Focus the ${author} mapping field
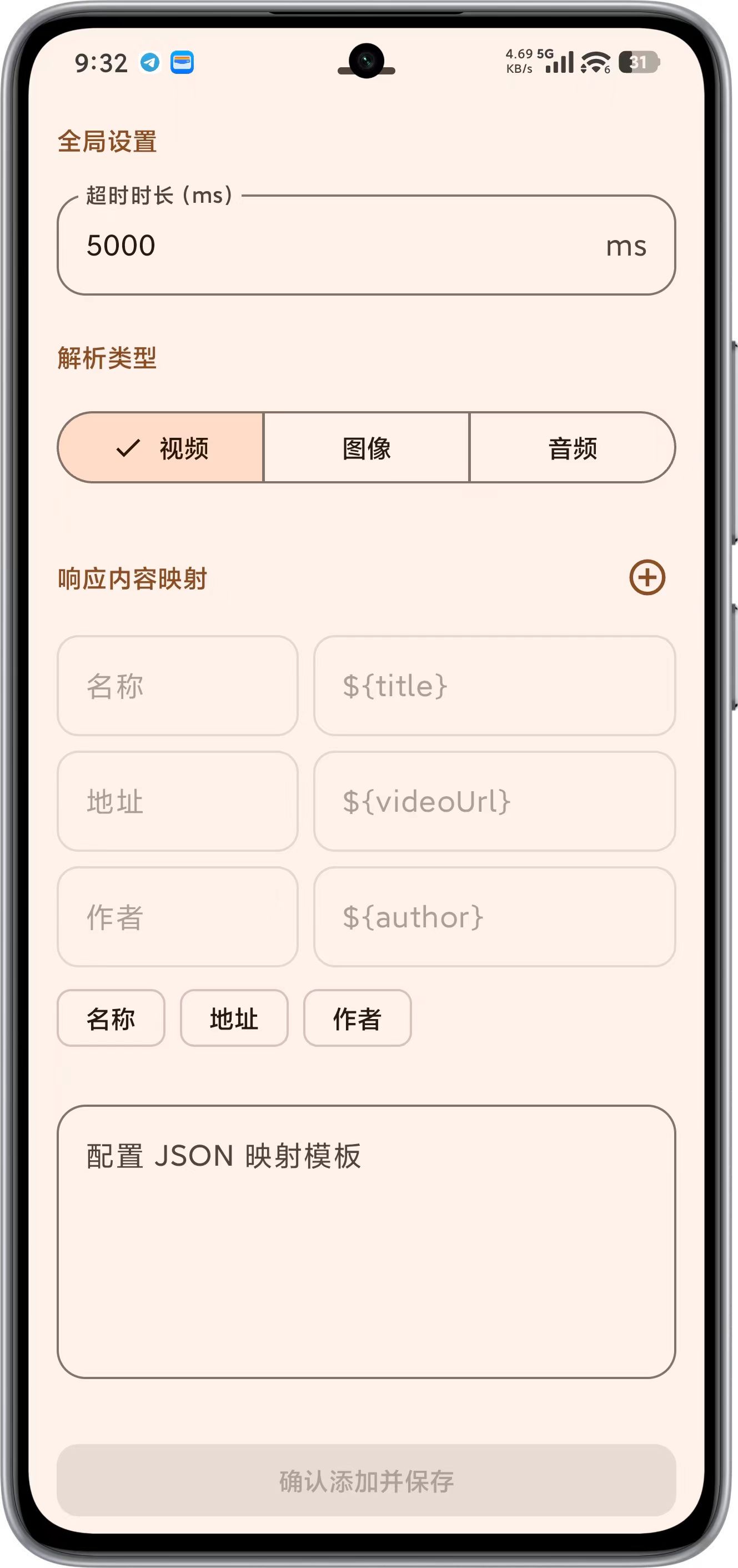The height and width of the screenshot is (1568, 738). click(x=494, y=917)
